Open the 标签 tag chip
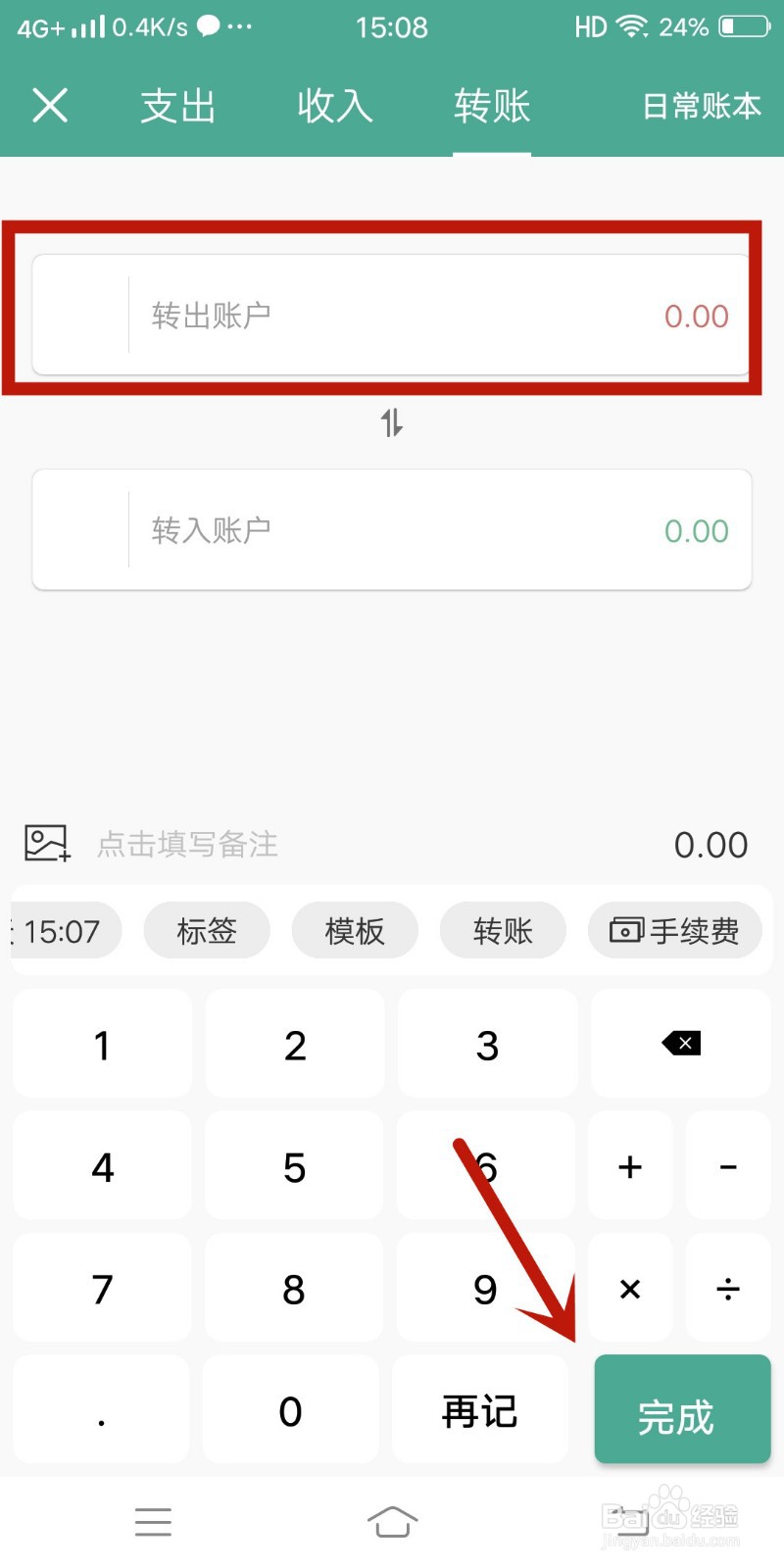 tap(207, 930)
